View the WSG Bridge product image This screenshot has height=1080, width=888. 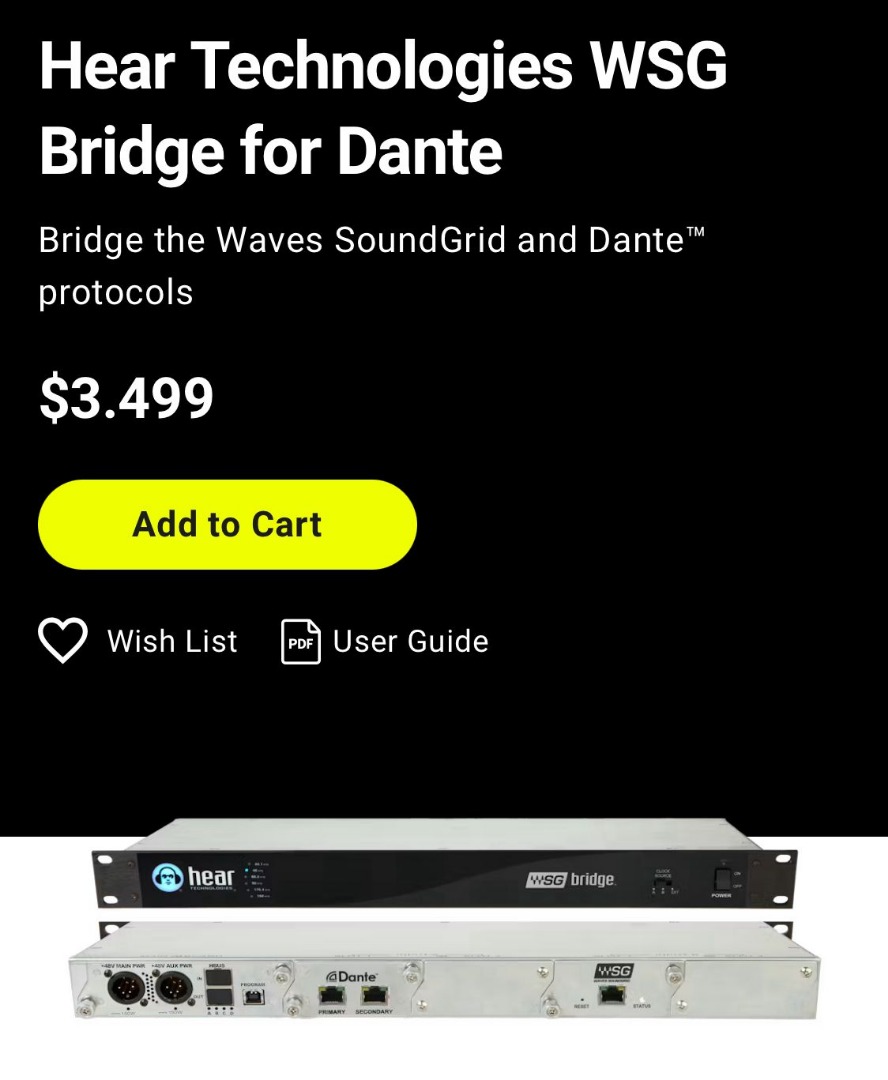tap(444, 920)
